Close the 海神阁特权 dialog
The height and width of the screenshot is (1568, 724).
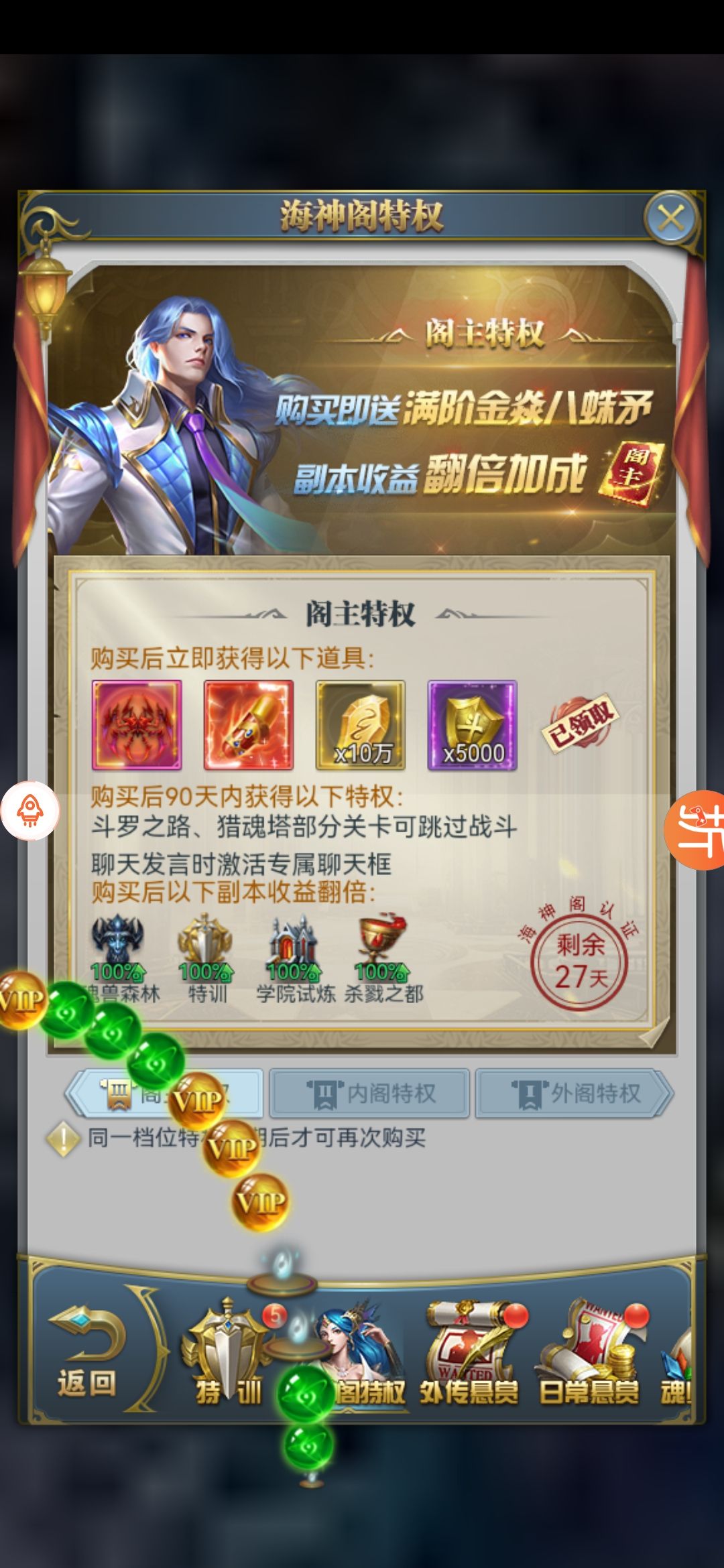click(x=671, y=218)
